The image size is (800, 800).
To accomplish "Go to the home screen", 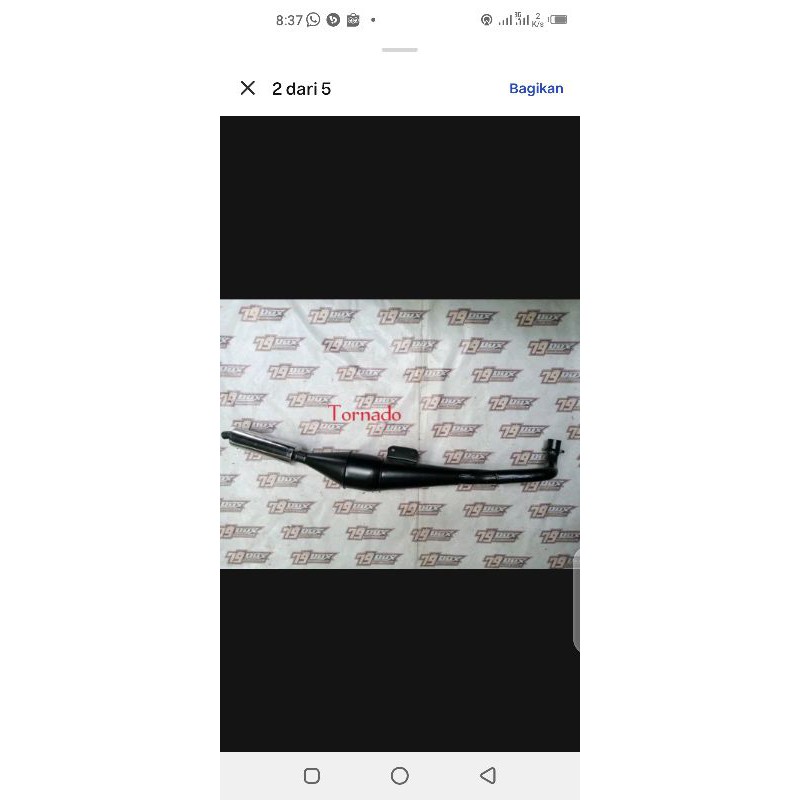I will point(400,775).
